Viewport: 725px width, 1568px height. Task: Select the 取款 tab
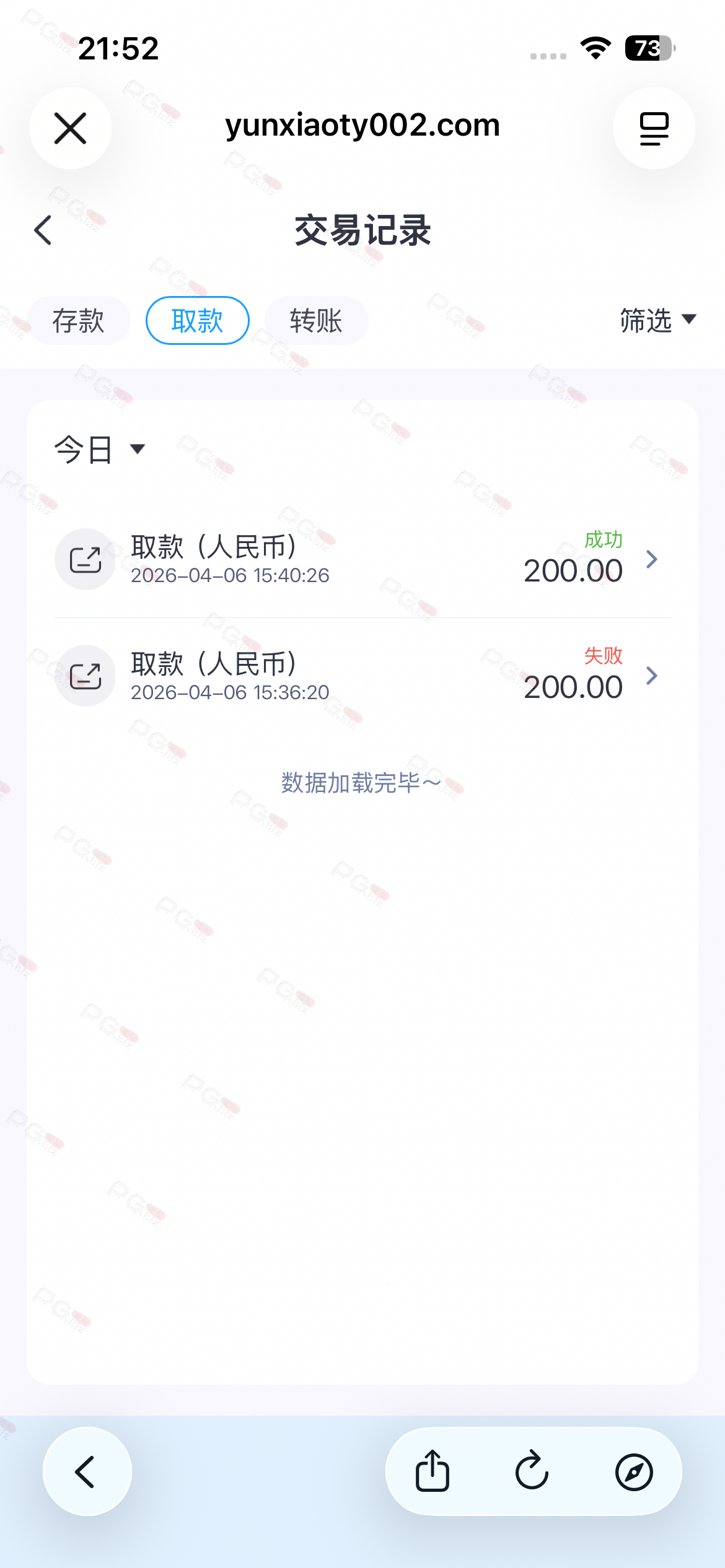(197, 321)
